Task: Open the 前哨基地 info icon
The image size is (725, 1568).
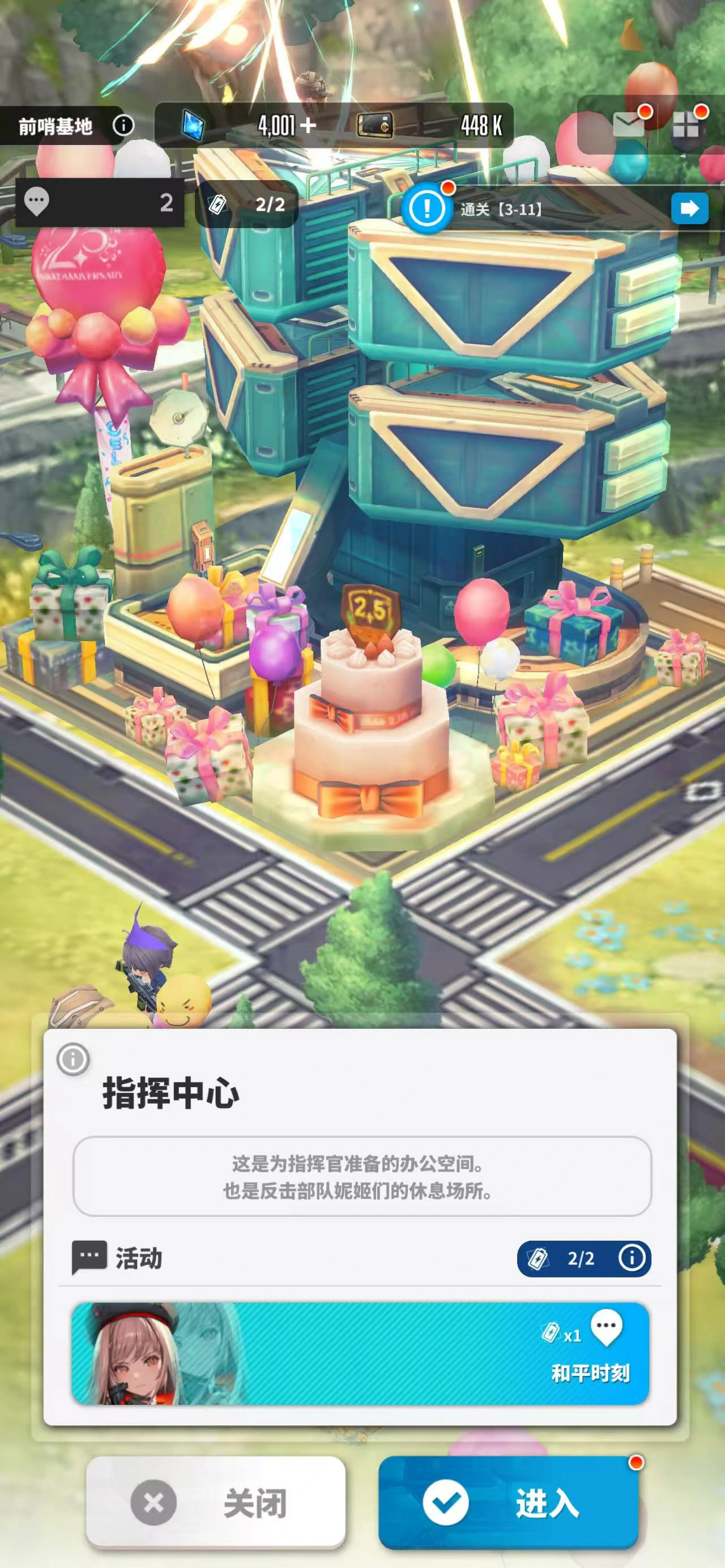Action: [123, 125]
